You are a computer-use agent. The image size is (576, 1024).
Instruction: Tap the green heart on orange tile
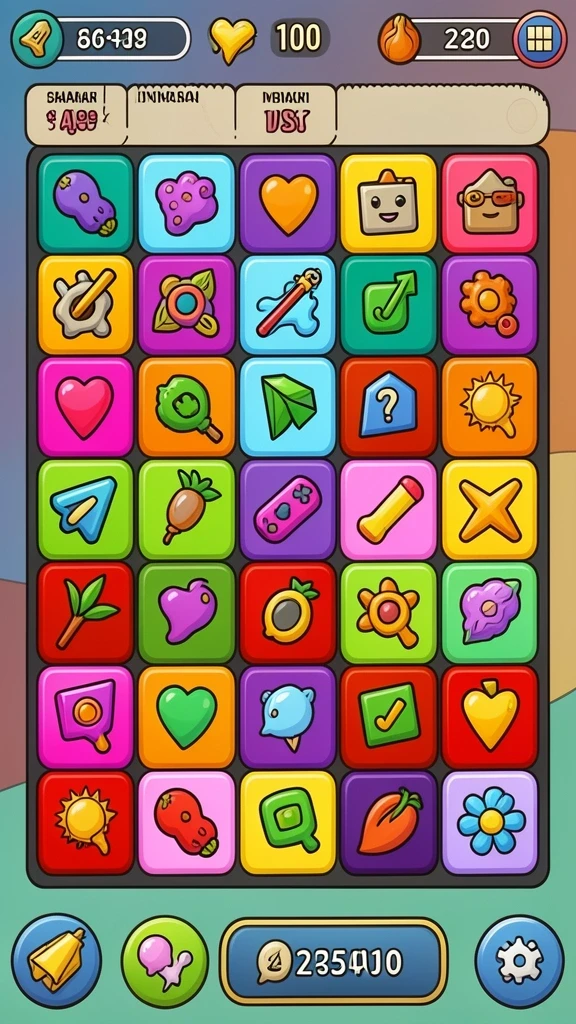pyautogui.click(x=186, y=716)
